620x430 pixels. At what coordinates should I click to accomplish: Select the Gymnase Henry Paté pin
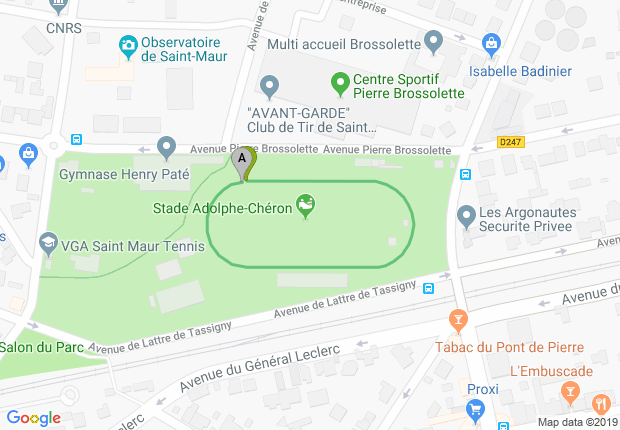(x=167, y=148)
